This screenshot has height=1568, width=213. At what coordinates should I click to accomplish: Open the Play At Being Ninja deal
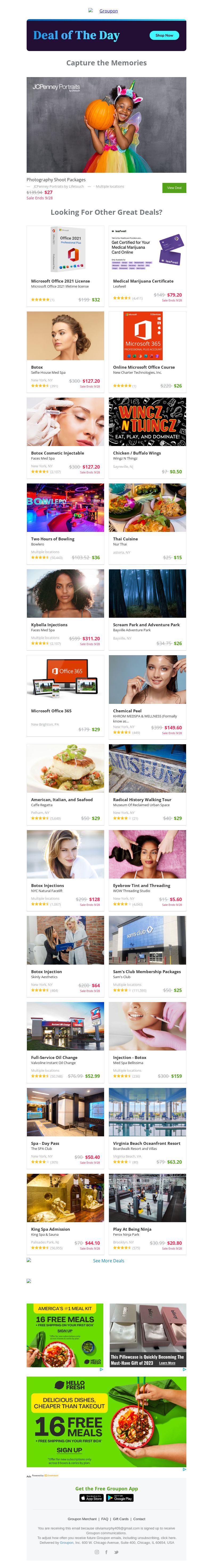pyautogui.click(x=147, y=1213)
